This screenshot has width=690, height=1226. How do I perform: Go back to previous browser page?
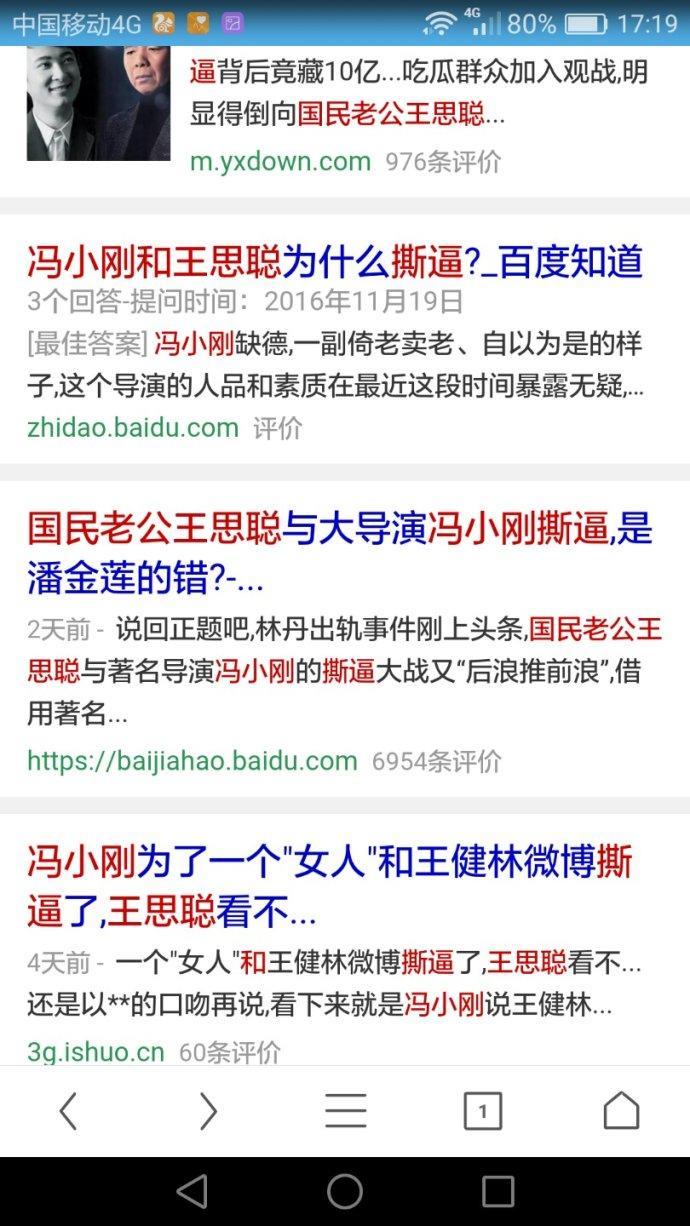[68, 1111]
